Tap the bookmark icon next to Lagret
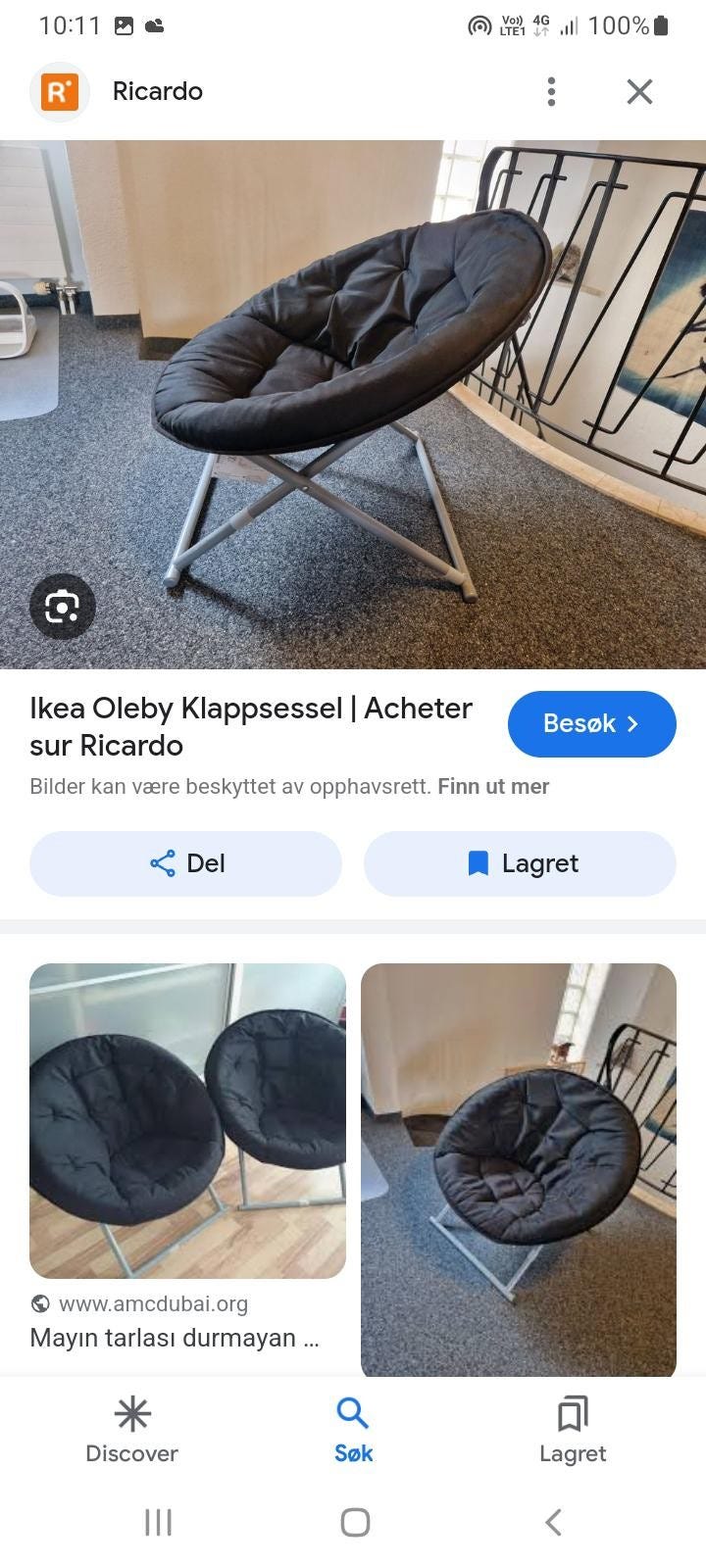Screen dimensions: 706x1568 coord(477,863)
